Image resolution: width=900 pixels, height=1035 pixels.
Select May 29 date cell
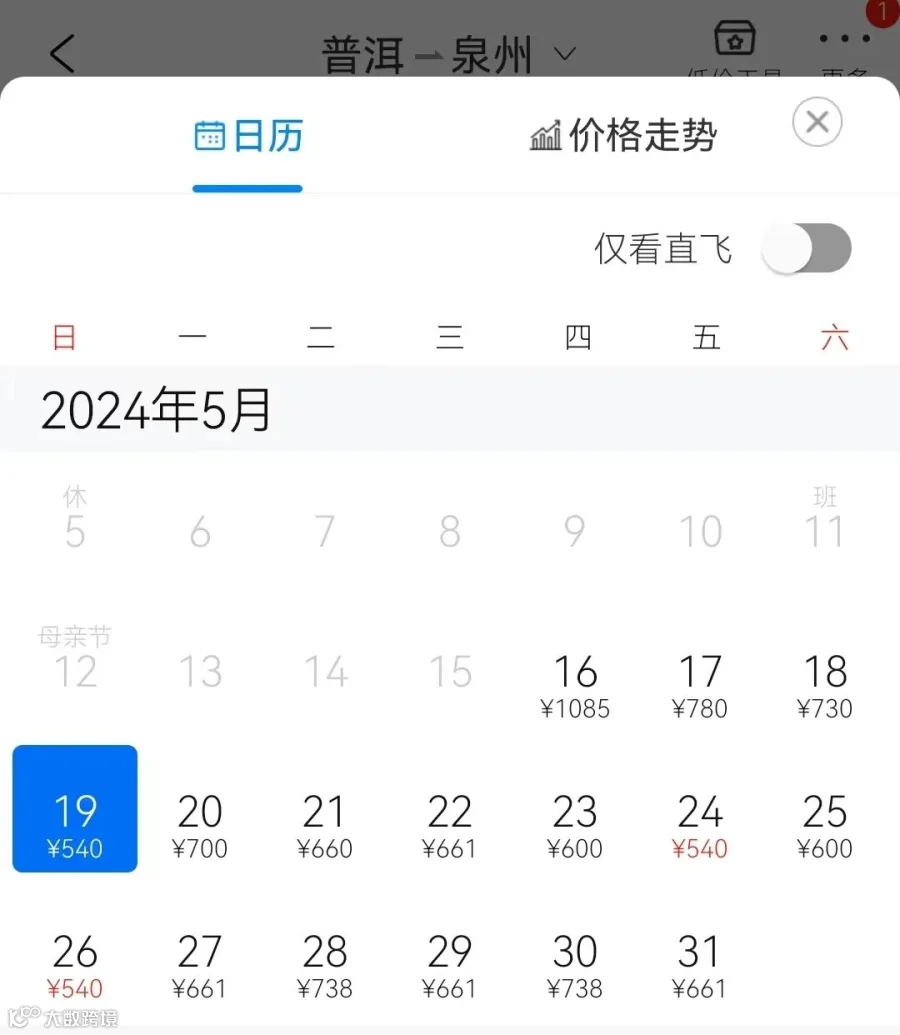pyautogui.click(x=449, y=966)
